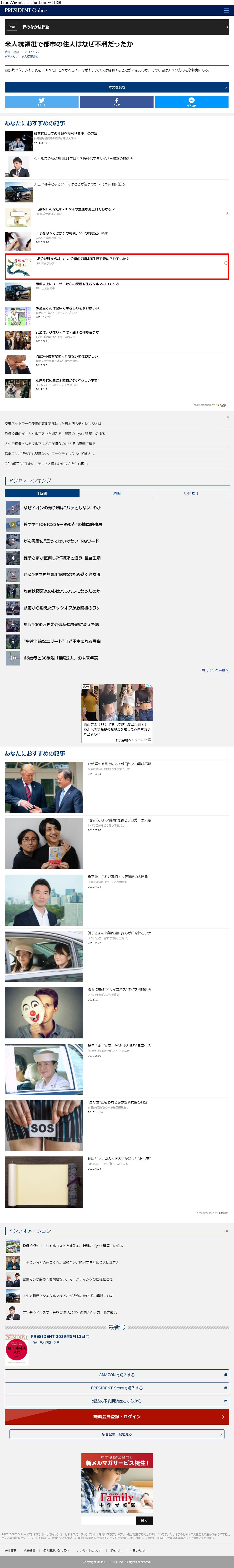Switch ranking to the いいね！ tab
The image size is (234, 1568).
(x=191, y=493)
